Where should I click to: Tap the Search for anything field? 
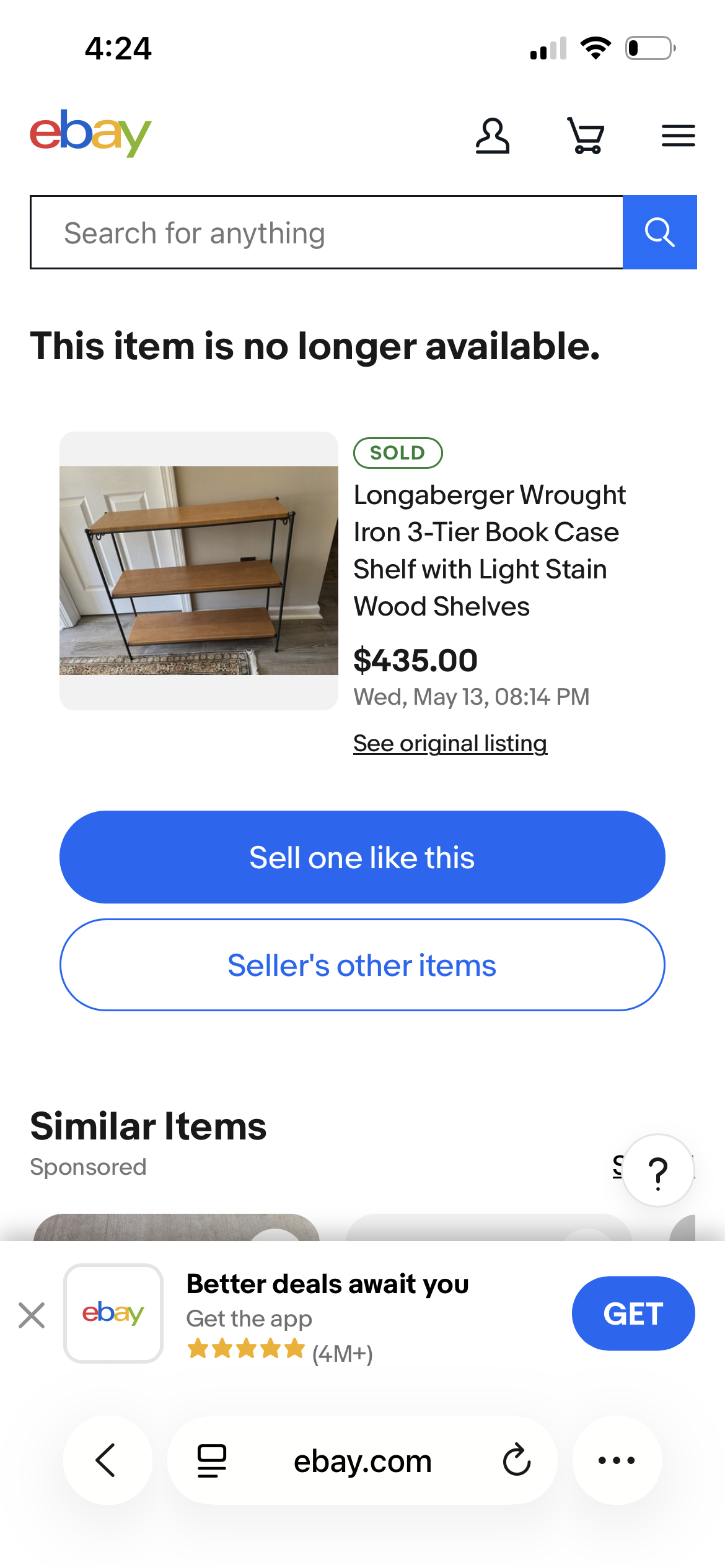point(327,232)
